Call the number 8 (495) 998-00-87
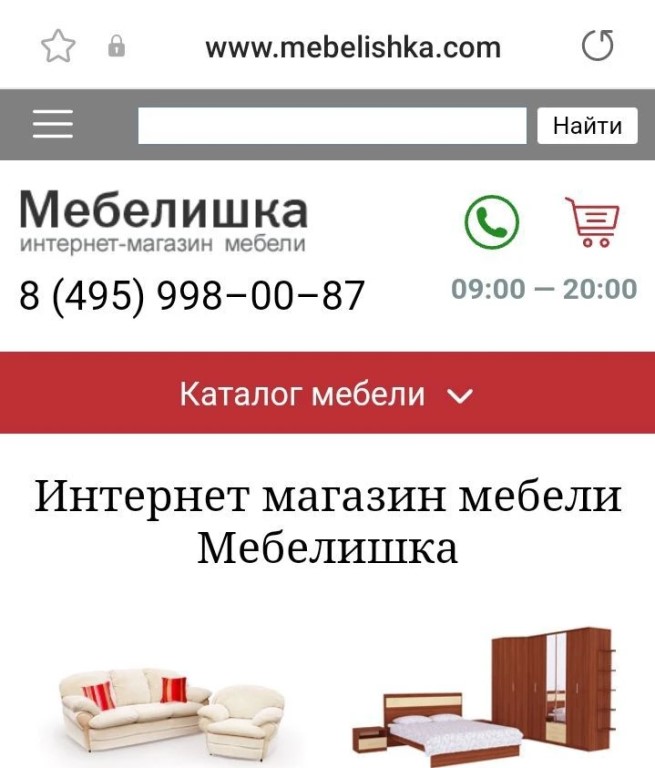The height and width of the screenshot is (768, 655). 192,296
